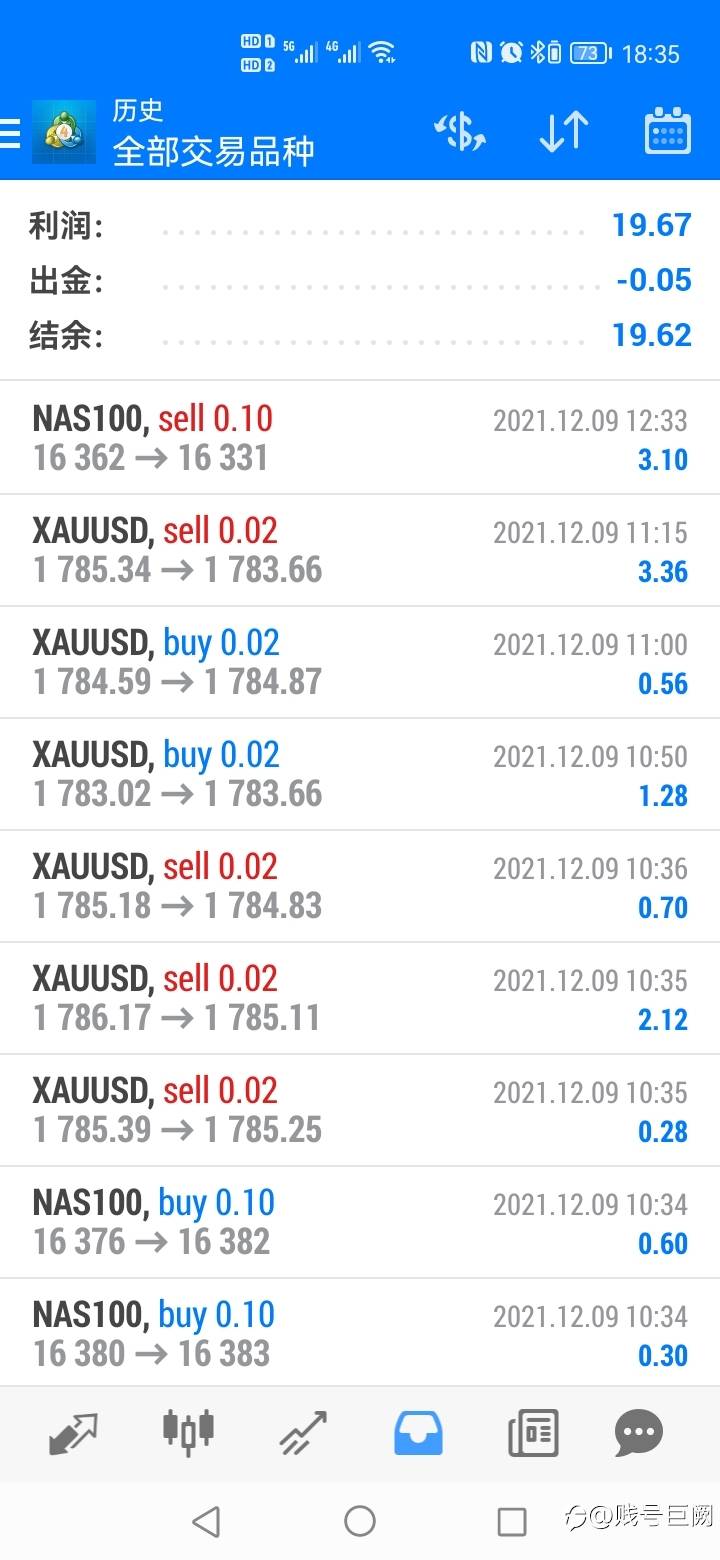
Task: Switch to the trade tab
Action: (303, 1433)
